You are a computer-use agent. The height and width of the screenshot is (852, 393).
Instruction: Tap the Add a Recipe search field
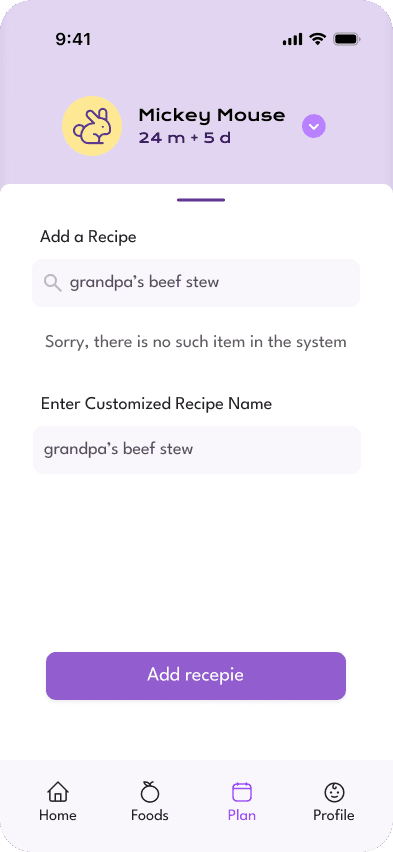[x=196, y=283]
